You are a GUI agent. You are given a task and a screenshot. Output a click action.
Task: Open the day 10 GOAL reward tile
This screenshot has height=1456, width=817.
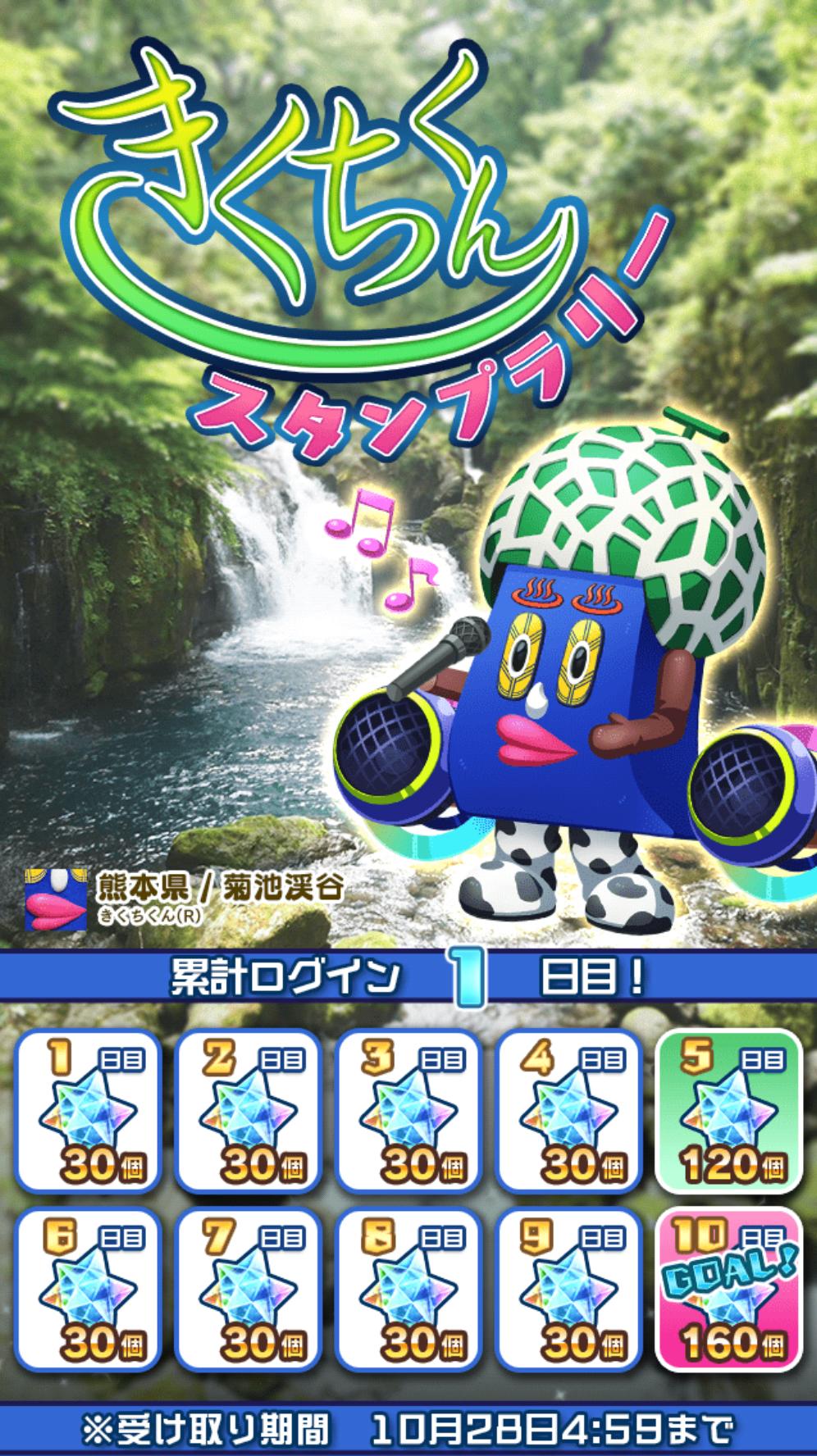(728, 1289)
